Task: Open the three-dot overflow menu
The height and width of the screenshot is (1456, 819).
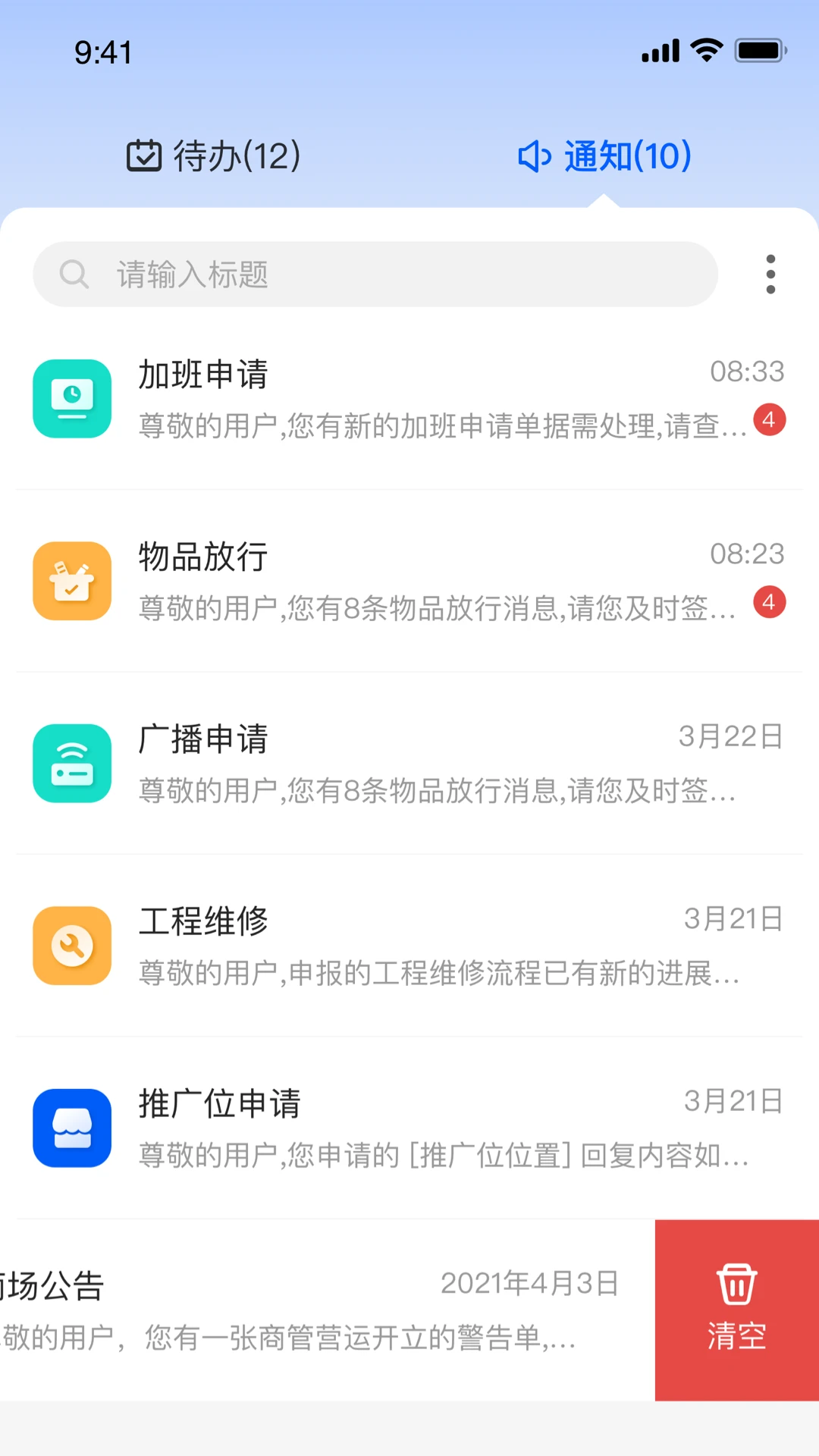Action: pos(770,274)
